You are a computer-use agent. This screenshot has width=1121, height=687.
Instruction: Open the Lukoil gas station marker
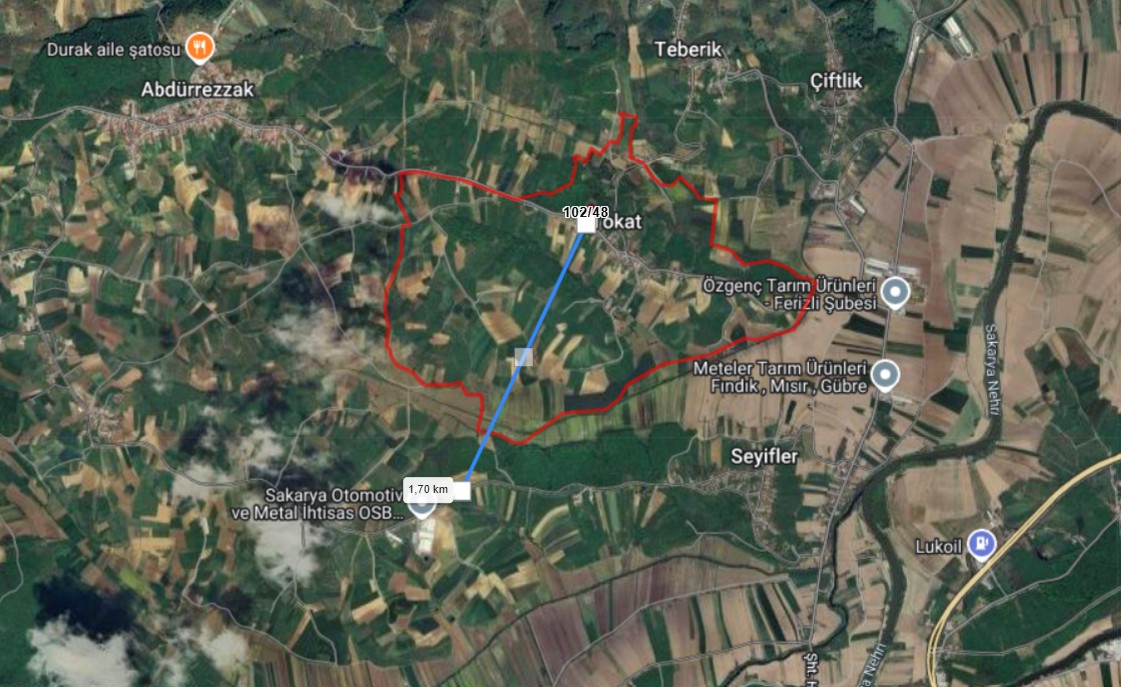984,544
